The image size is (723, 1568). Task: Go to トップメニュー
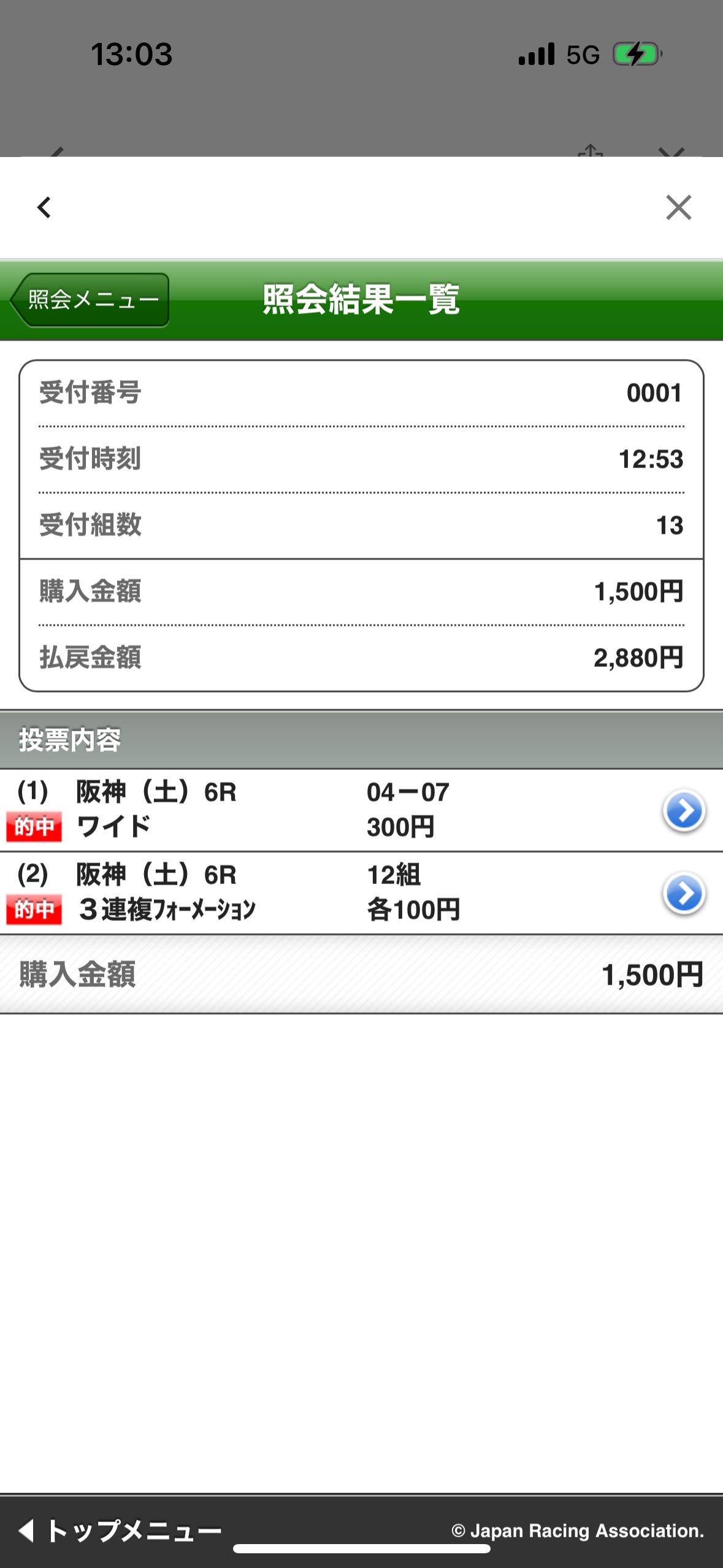point(120,1531)
